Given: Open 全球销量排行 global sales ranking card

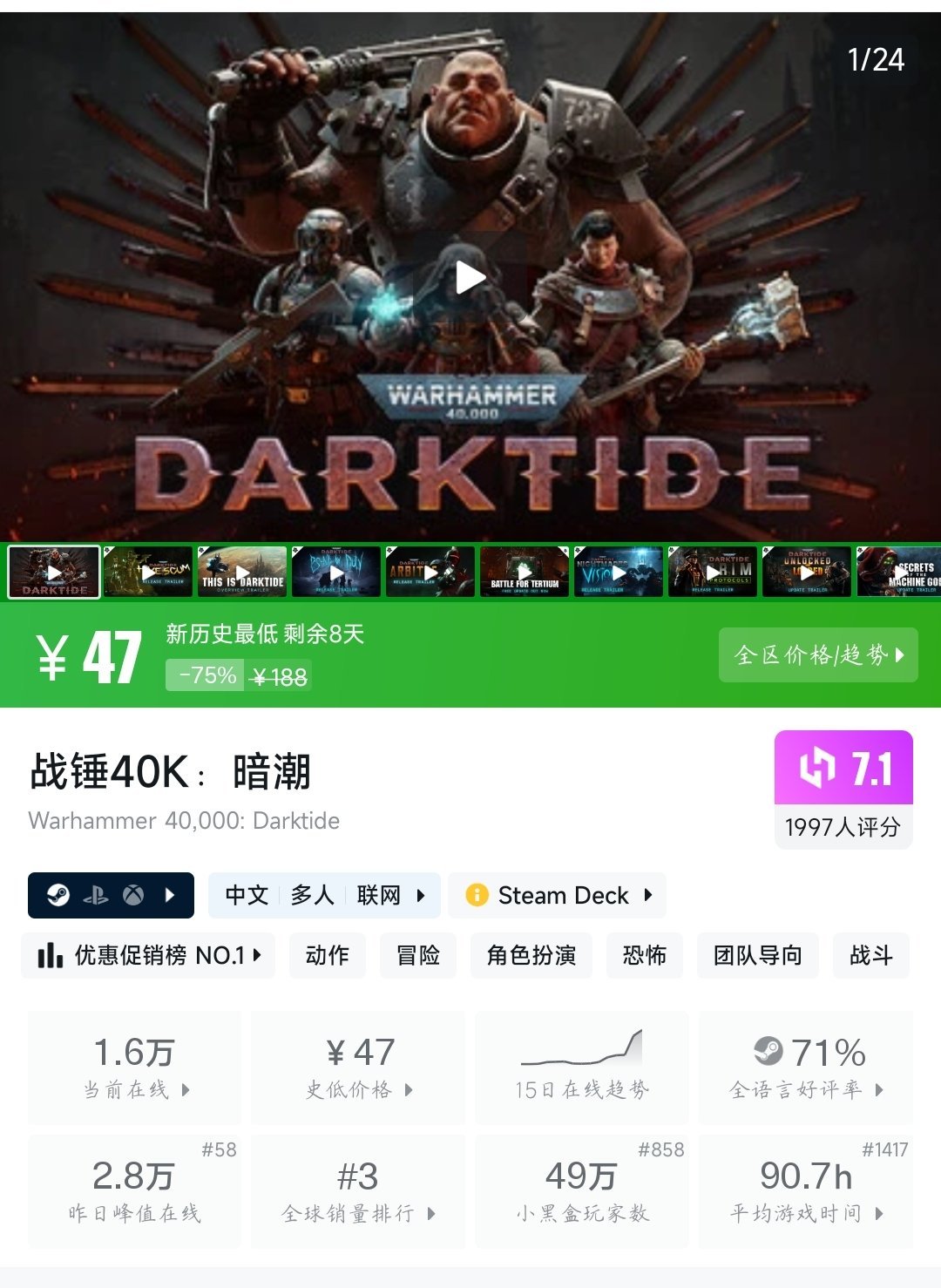Looking at the screenshot, I should pos(358,1191).
